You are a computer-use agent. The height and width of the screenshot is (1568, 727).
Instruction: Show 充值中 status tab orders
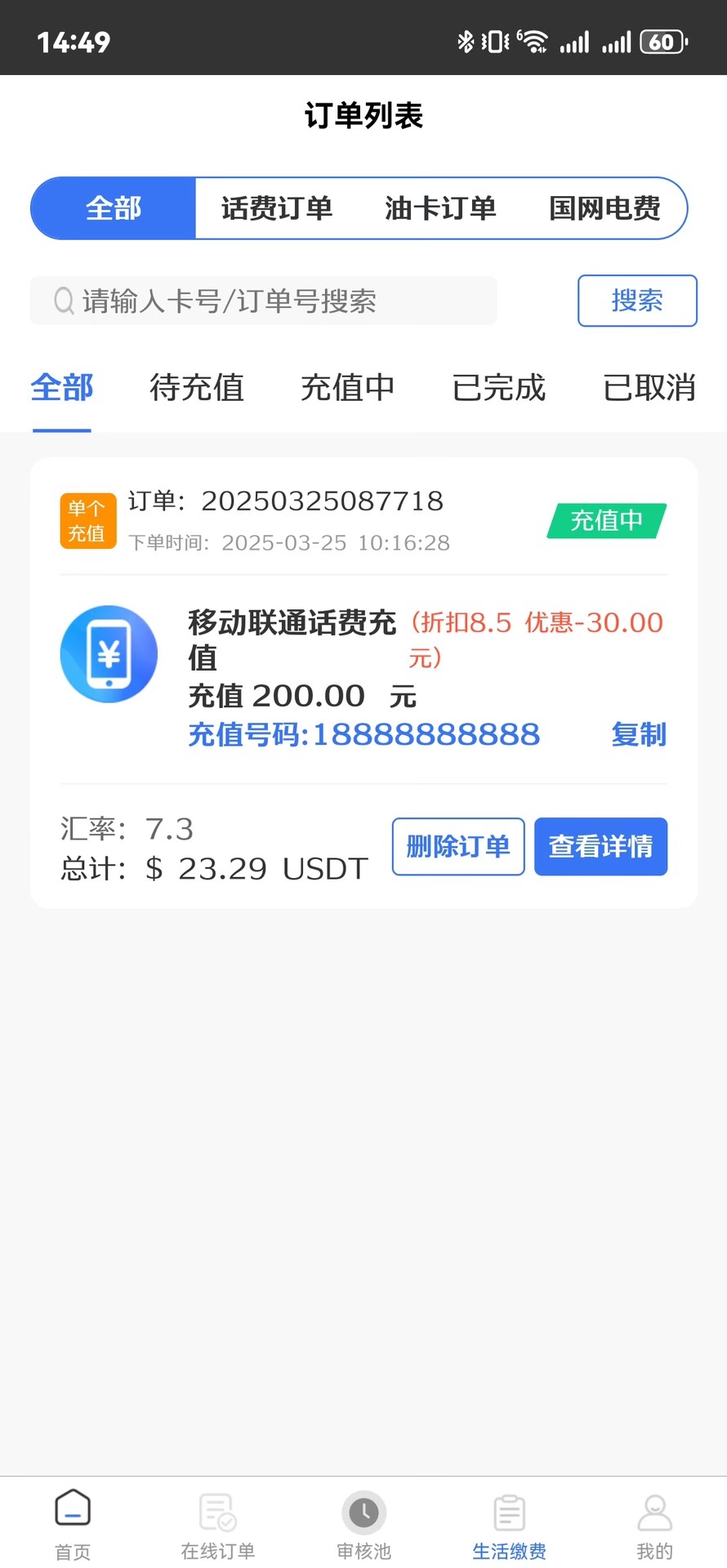coord(348,388)
